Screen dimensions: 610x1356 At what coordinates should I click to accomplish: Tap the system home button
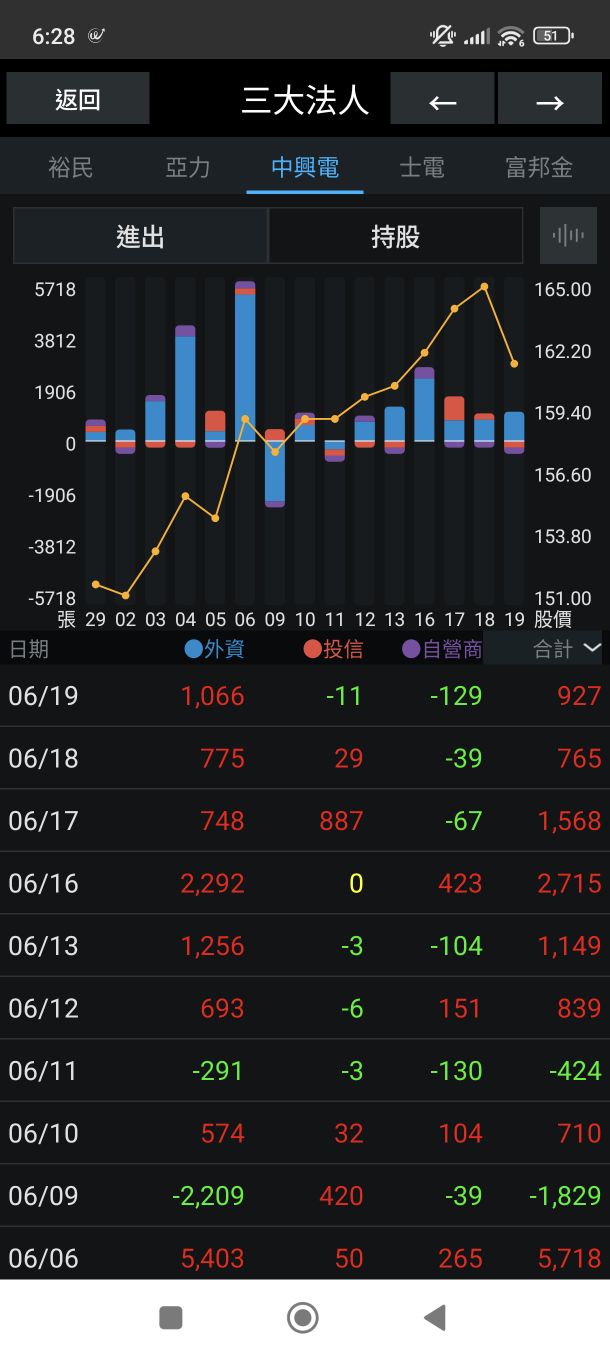[x=303, y=1318]
